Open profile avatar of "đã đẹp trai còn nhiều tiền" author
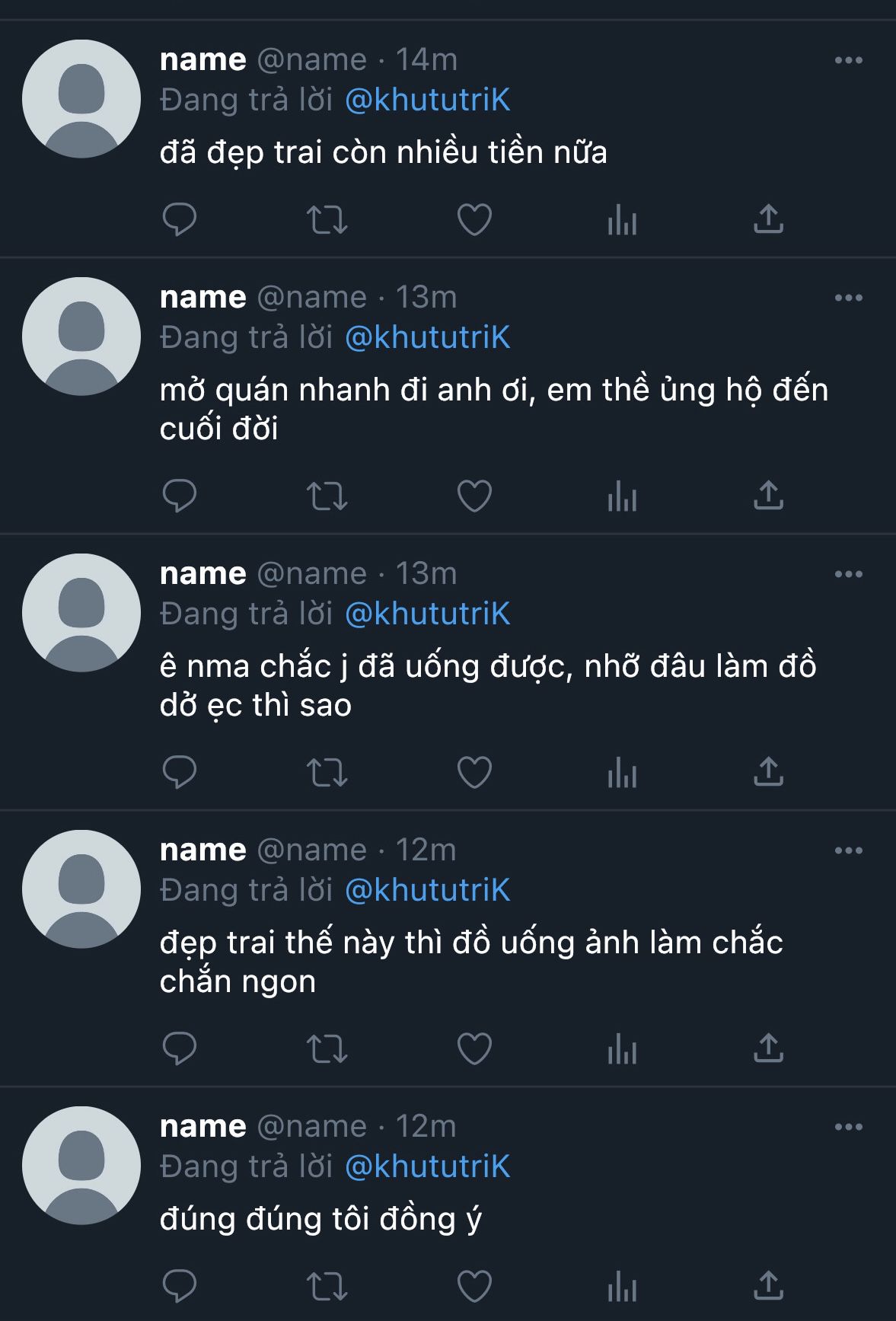896x1321 pixels. 81,99
